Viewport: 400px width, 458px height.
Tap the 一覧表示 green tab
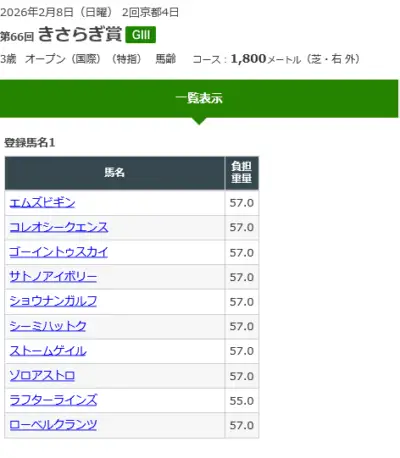click(x=199, y=98)
